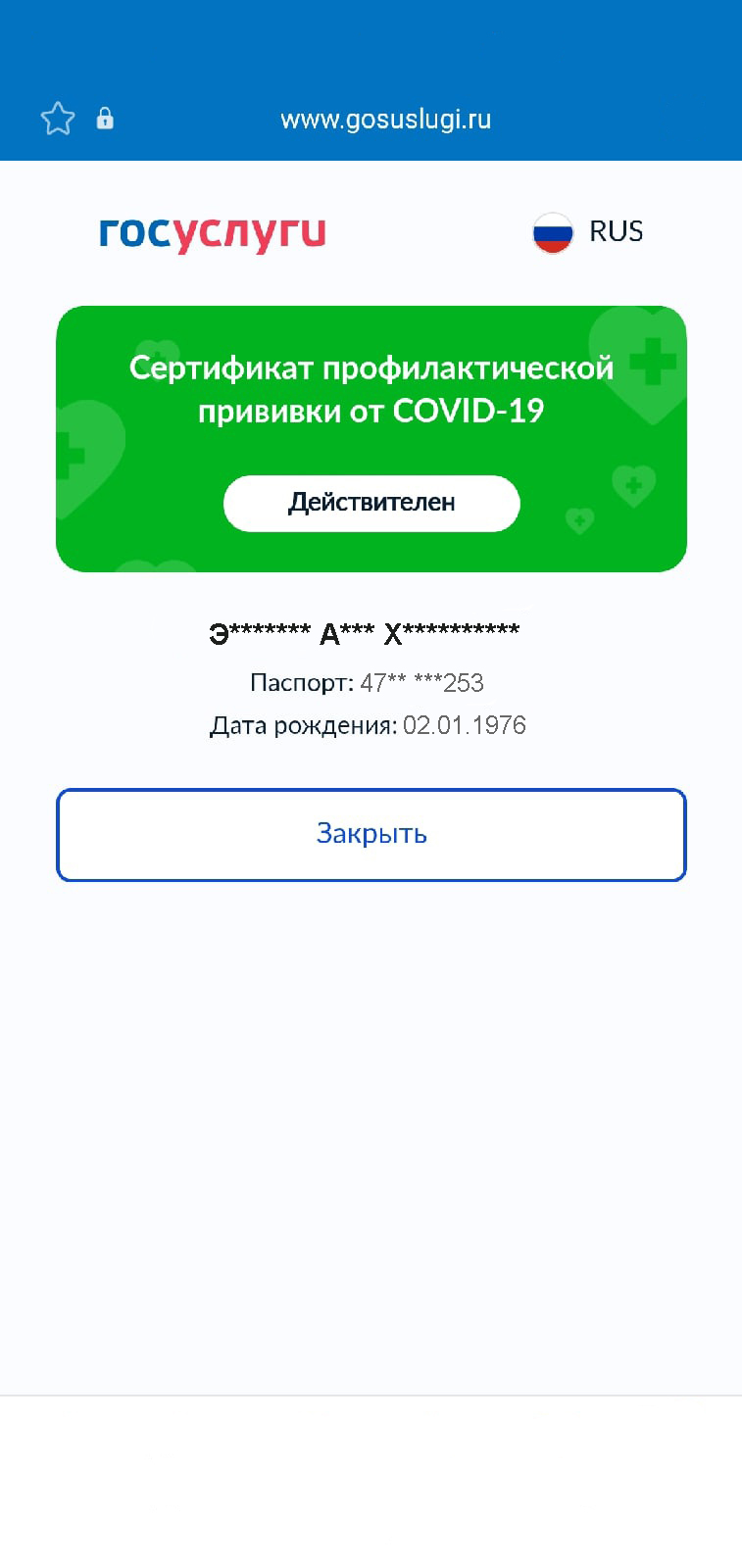Bookmark this page with the star icon
The image size is (742, 1568).
pos(58,119)
